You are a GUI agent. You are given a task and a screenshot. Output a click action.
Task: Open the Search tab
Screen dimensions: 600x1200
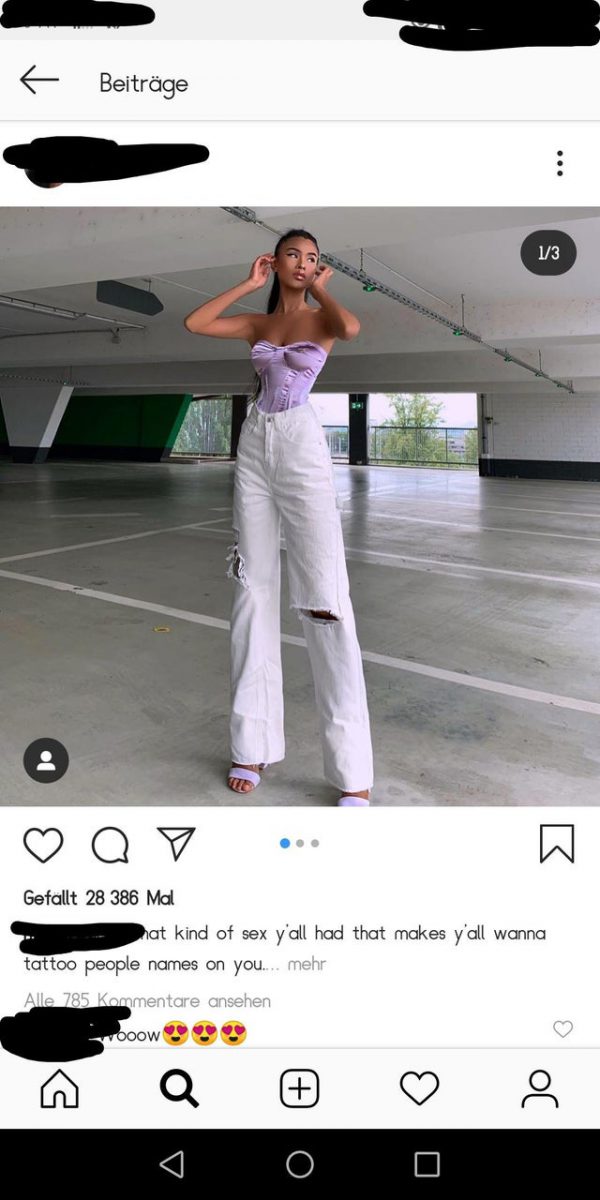coord(179,1088)
